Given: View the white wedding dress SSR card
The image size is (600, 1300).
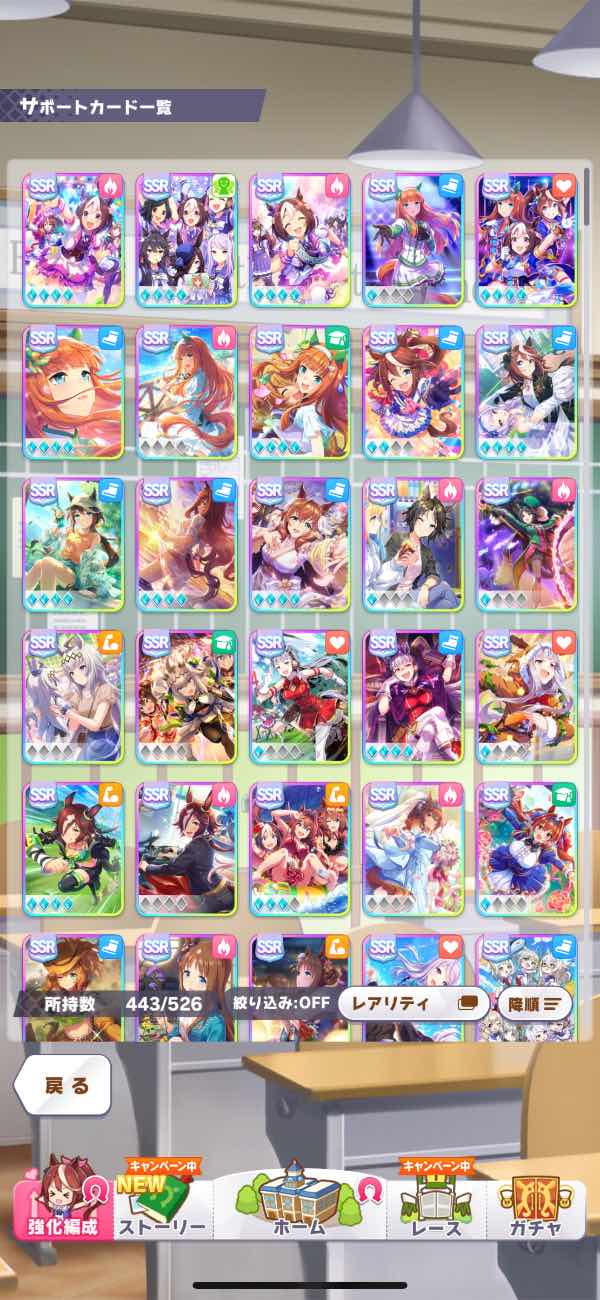Looking at the screenshot, I should [x=414, y=849].
